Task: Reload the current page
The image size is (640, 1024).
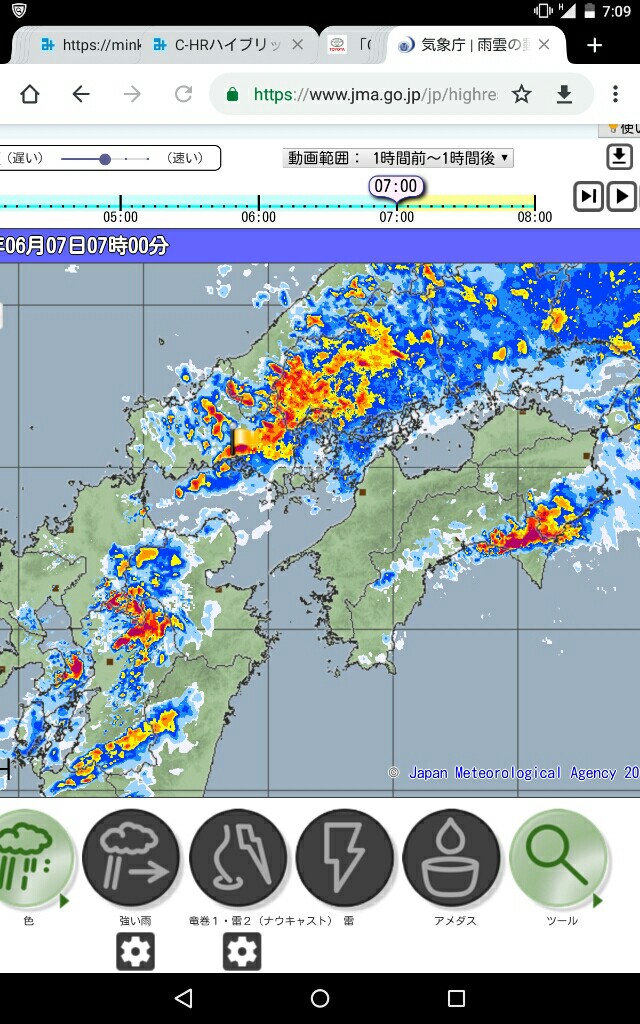Action: [183, 94]
